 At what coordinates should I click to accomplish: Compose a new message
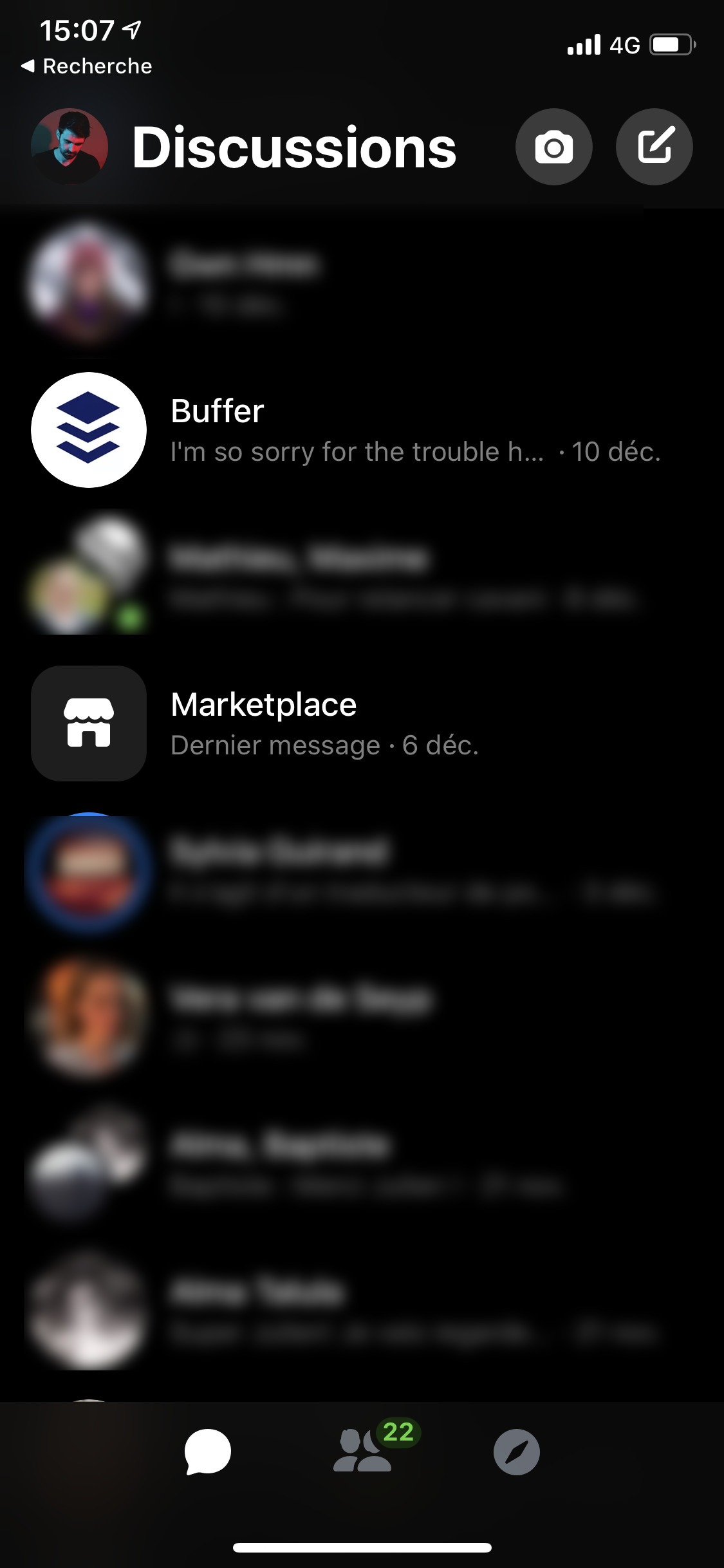point(654,147)
